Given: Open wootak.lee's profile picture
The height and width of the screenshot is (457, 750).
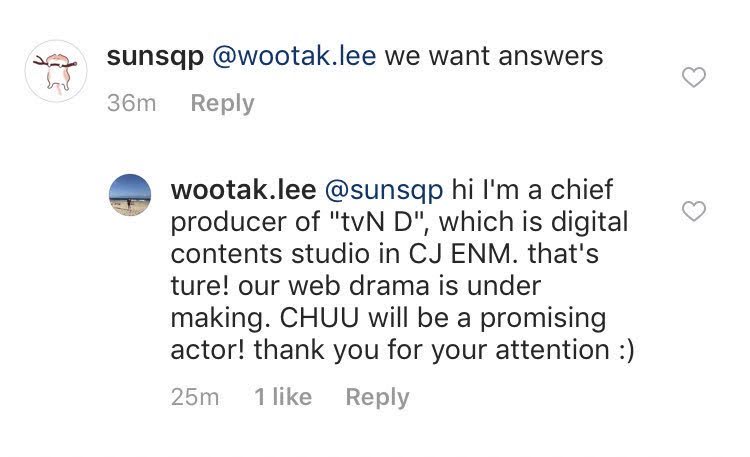Looking at the screenshot, I should (130, 195).
